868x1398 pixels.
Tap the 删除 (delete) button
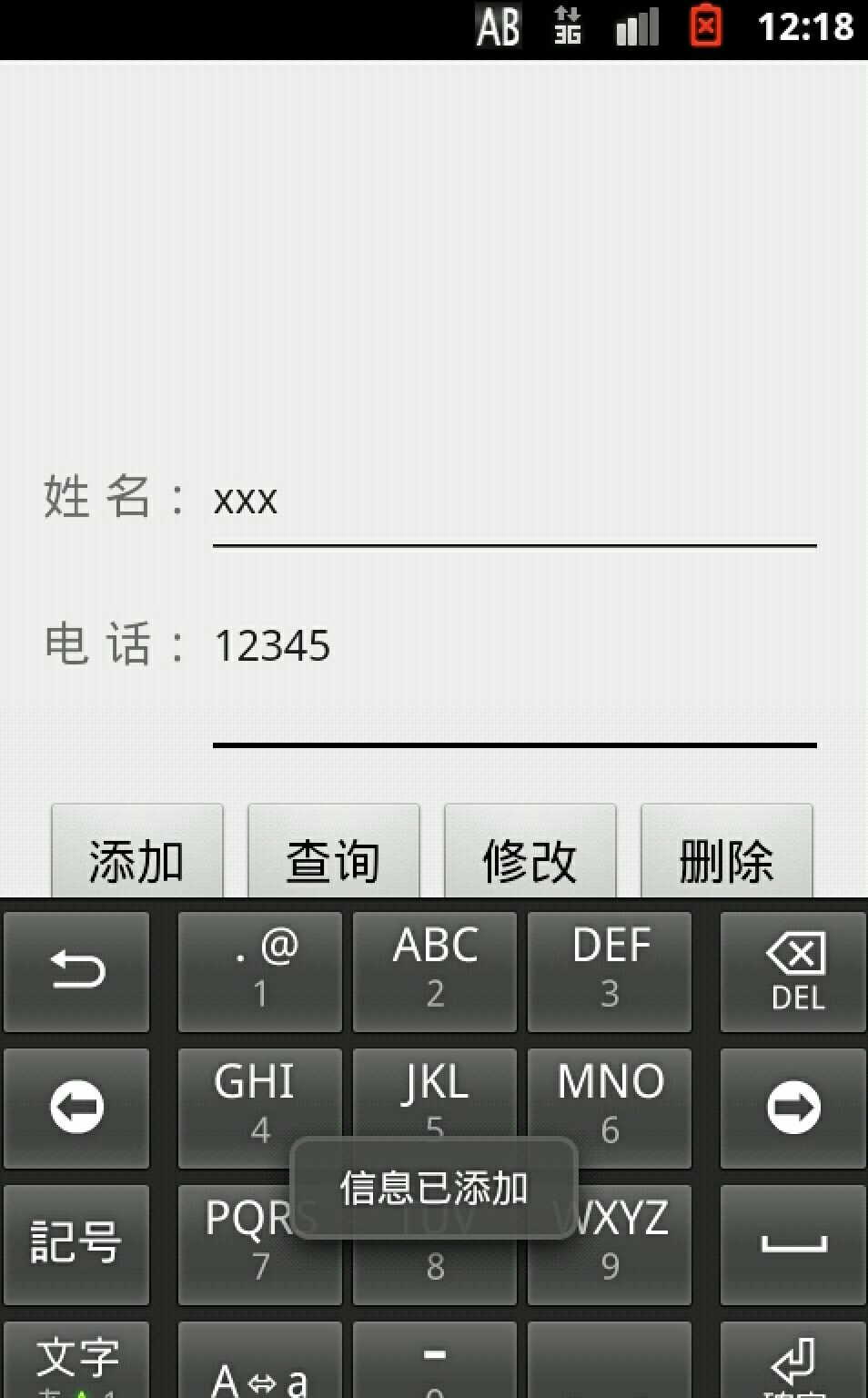tap(726, 854)
